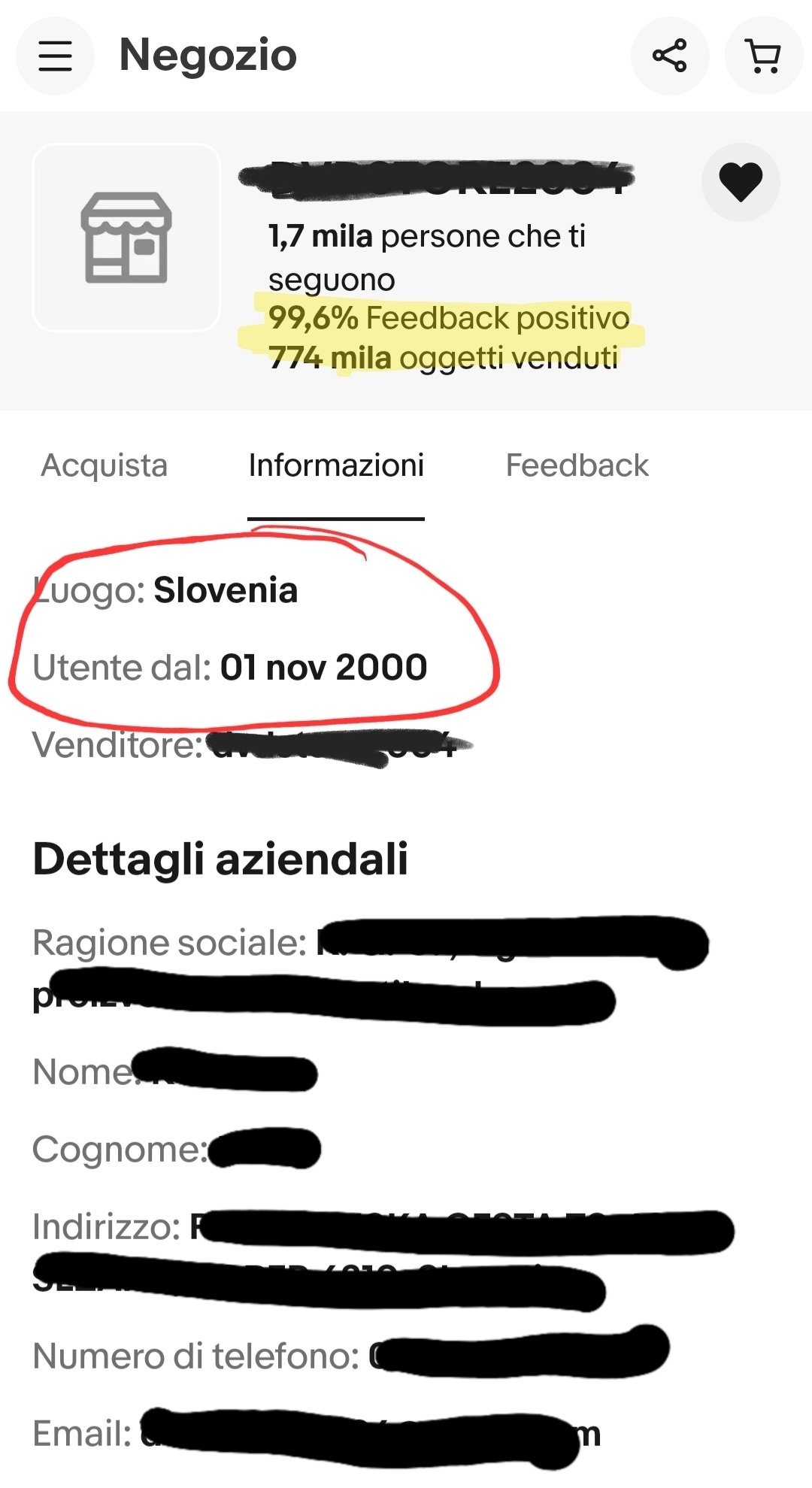Open the Feedback tab
812x1488 pixels.
click(577, 465)
